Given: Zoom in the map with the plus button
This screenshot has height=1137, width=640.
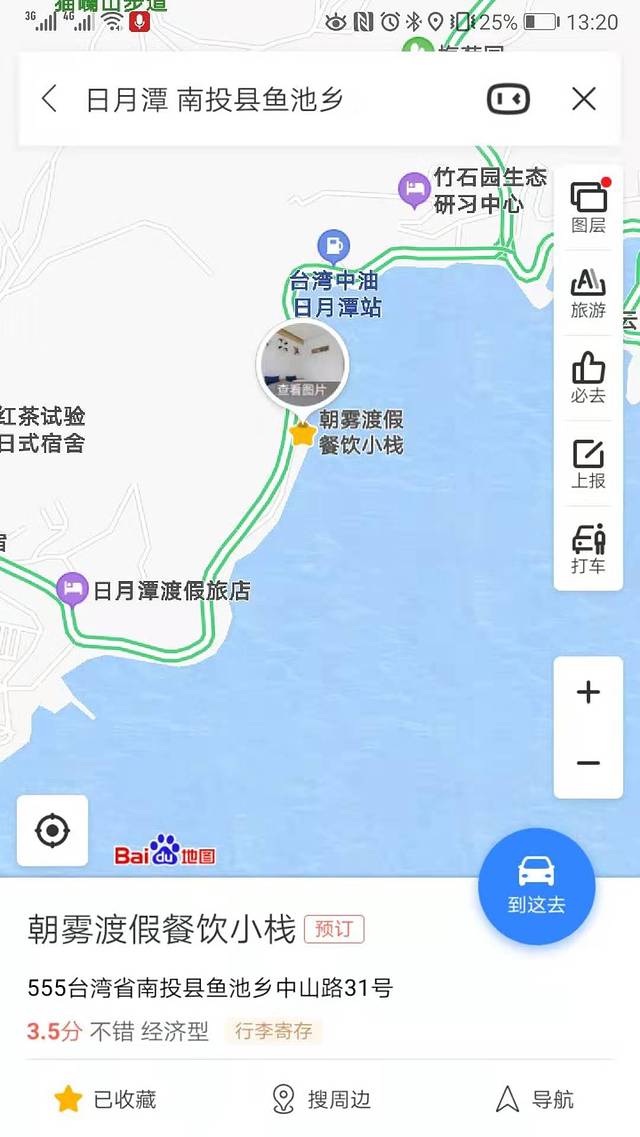Looking at the screenshot, I should click(x=588, y=692).
